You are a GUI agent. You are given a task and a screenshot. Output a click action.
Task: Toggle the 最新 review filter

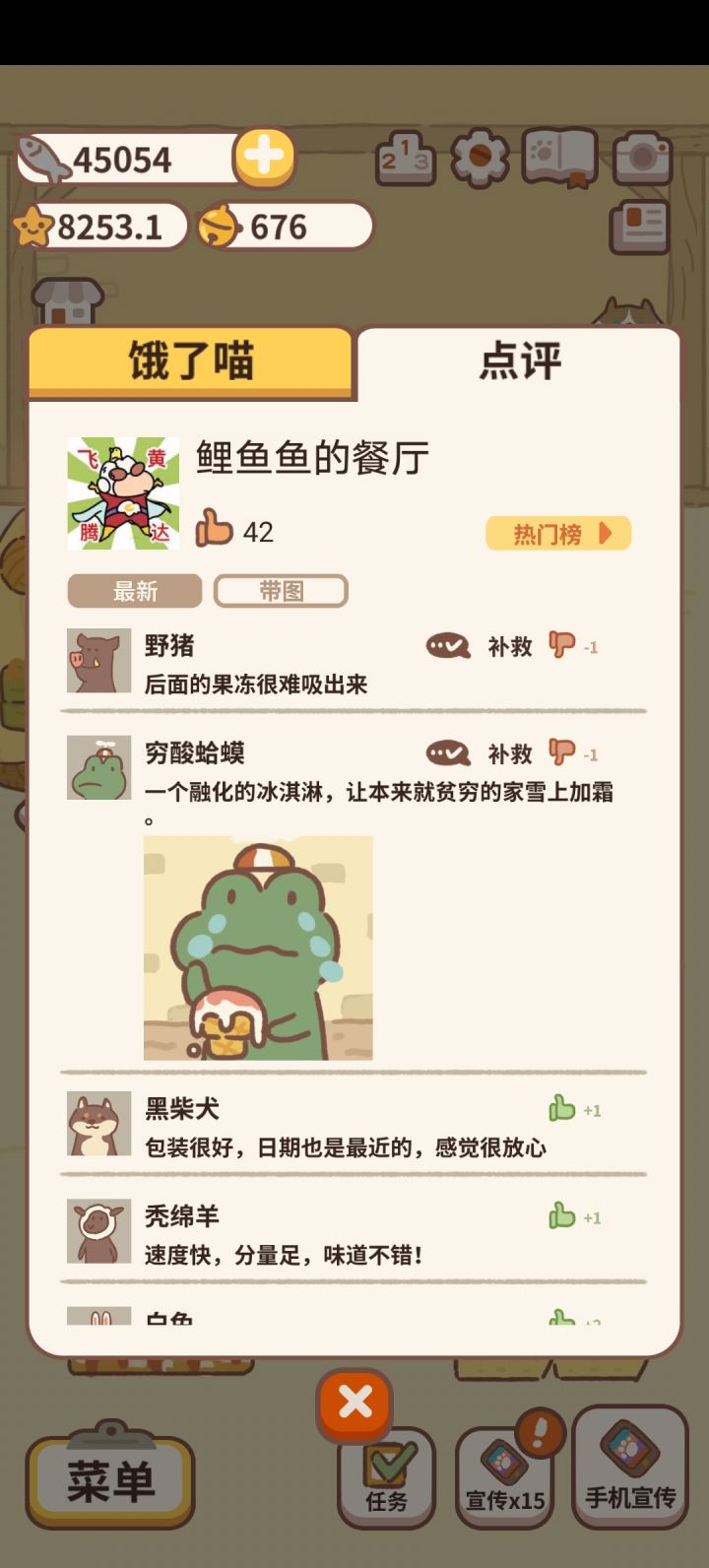[133, 590]
